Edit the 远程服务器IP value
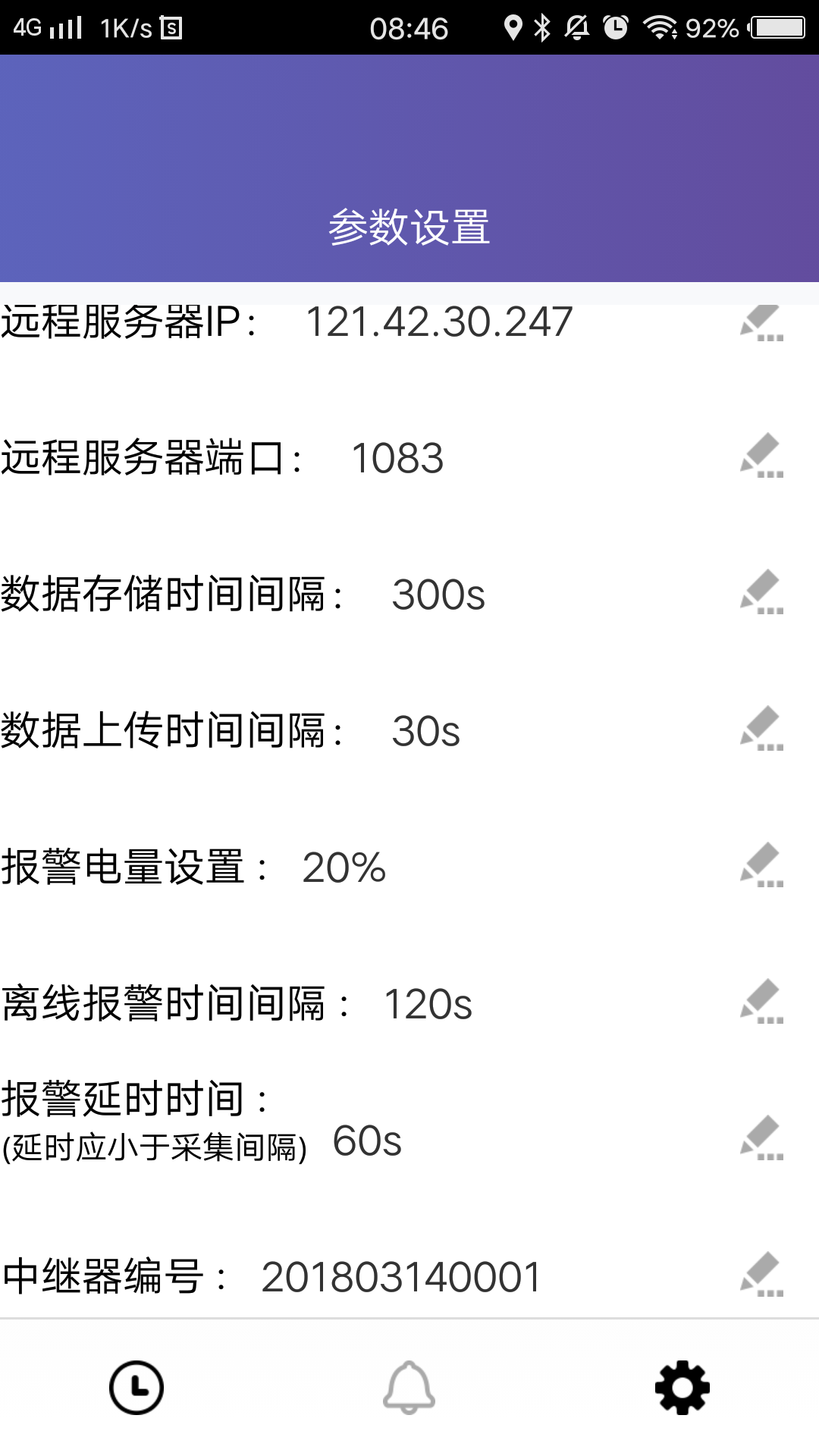The height and width of the screenshot is (1456, 819). pyautogui.click(x=761, y=324)
